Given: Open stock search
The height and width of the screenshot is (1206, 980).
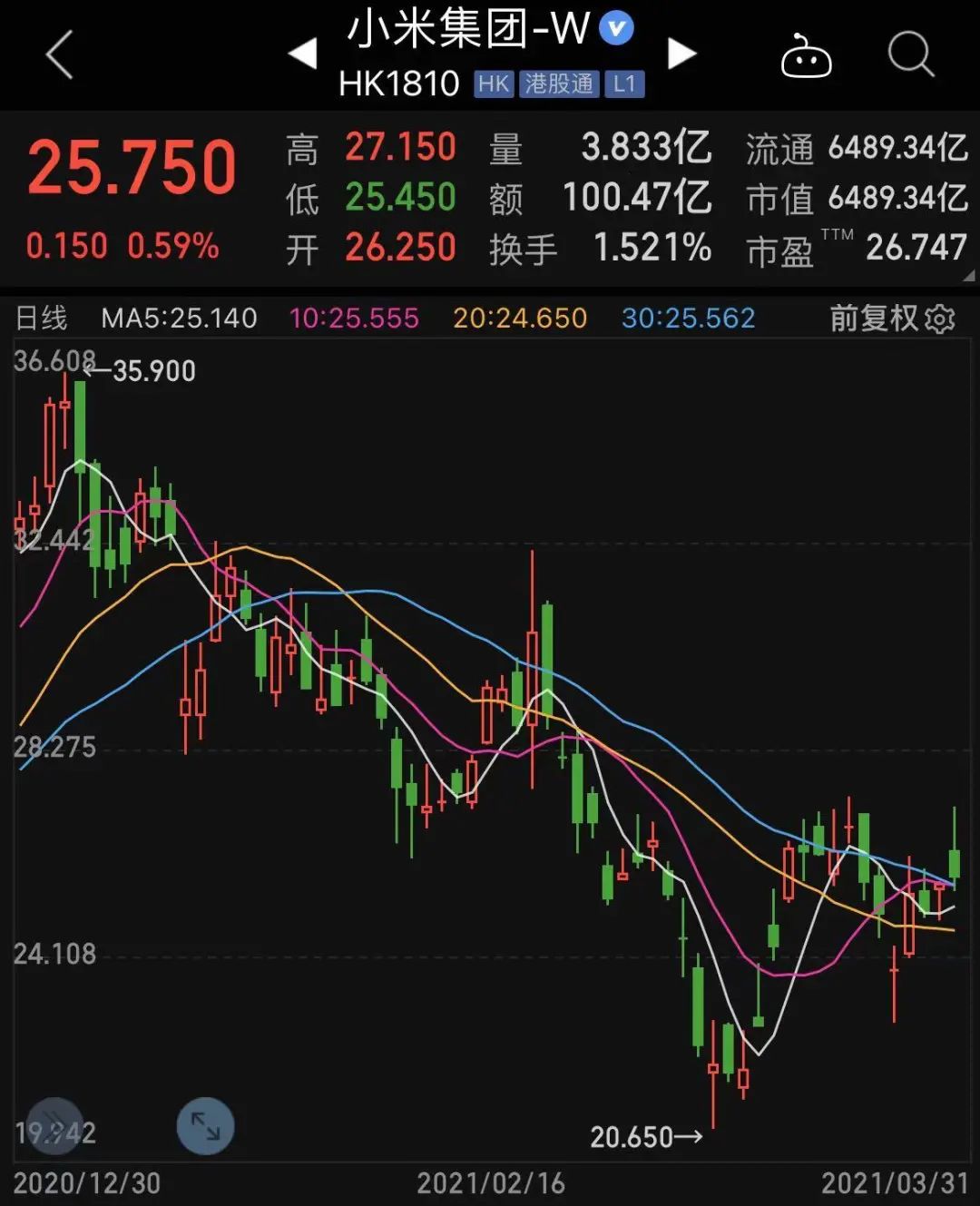Looking at the screenshot, I should [x=910, y=54].
